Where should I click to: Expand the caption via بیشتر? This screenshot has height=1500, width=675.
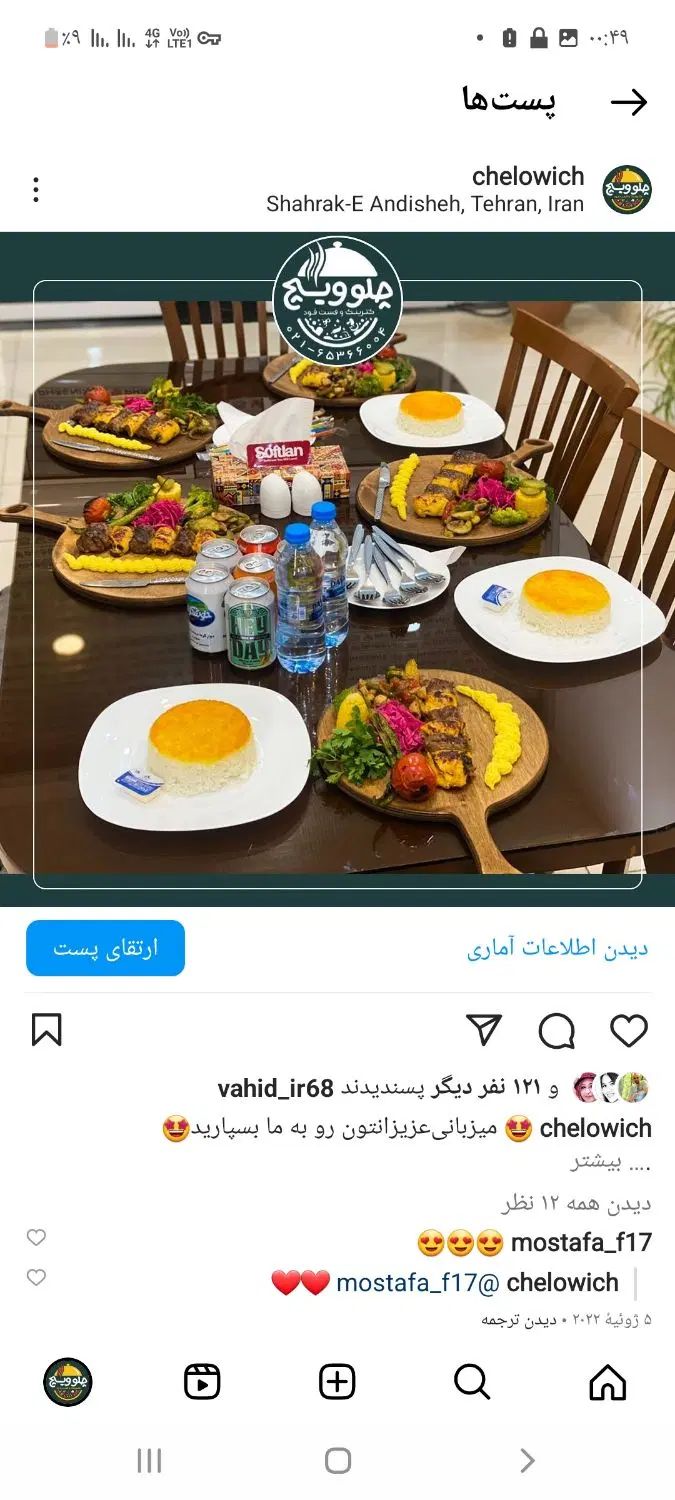(x=597, y=1162)
